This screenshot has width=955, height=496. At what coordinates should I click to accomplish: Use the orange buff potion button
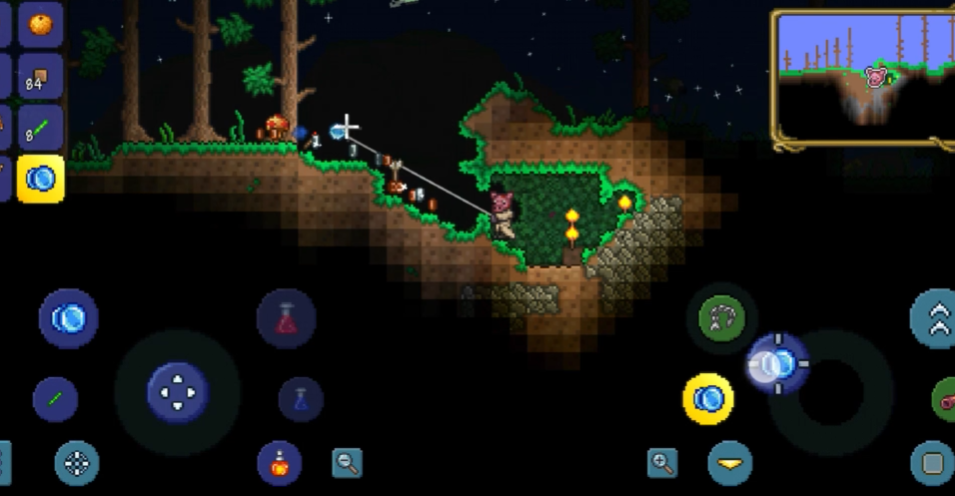point(279,463)
